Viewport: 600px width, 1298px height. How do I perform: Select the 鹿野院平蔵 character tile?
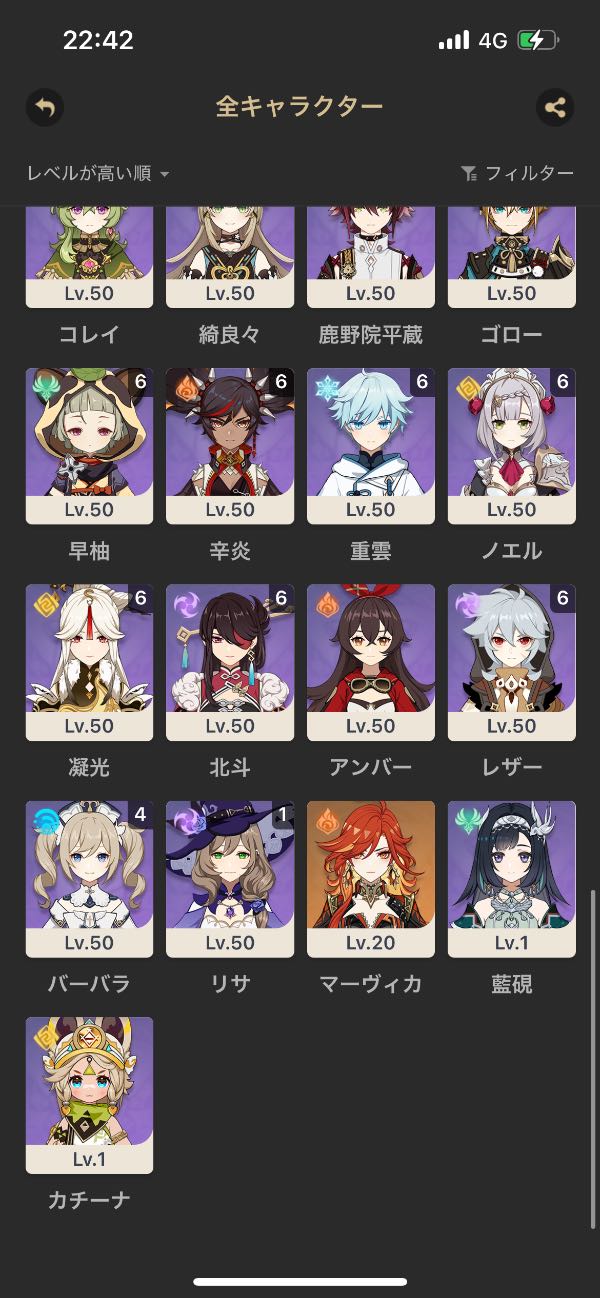(x=371, y=258)
